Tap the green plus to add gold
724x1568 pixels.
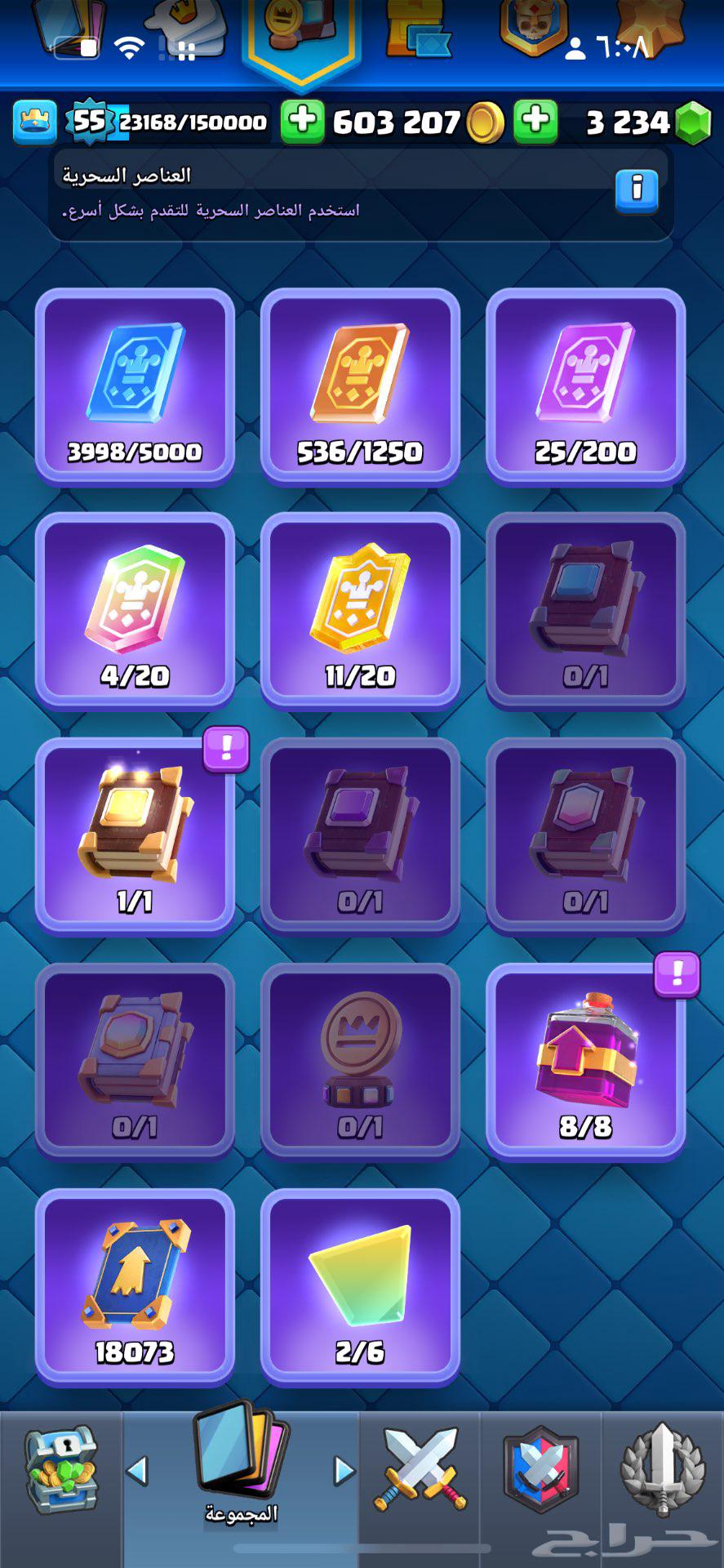coord(303,122)
